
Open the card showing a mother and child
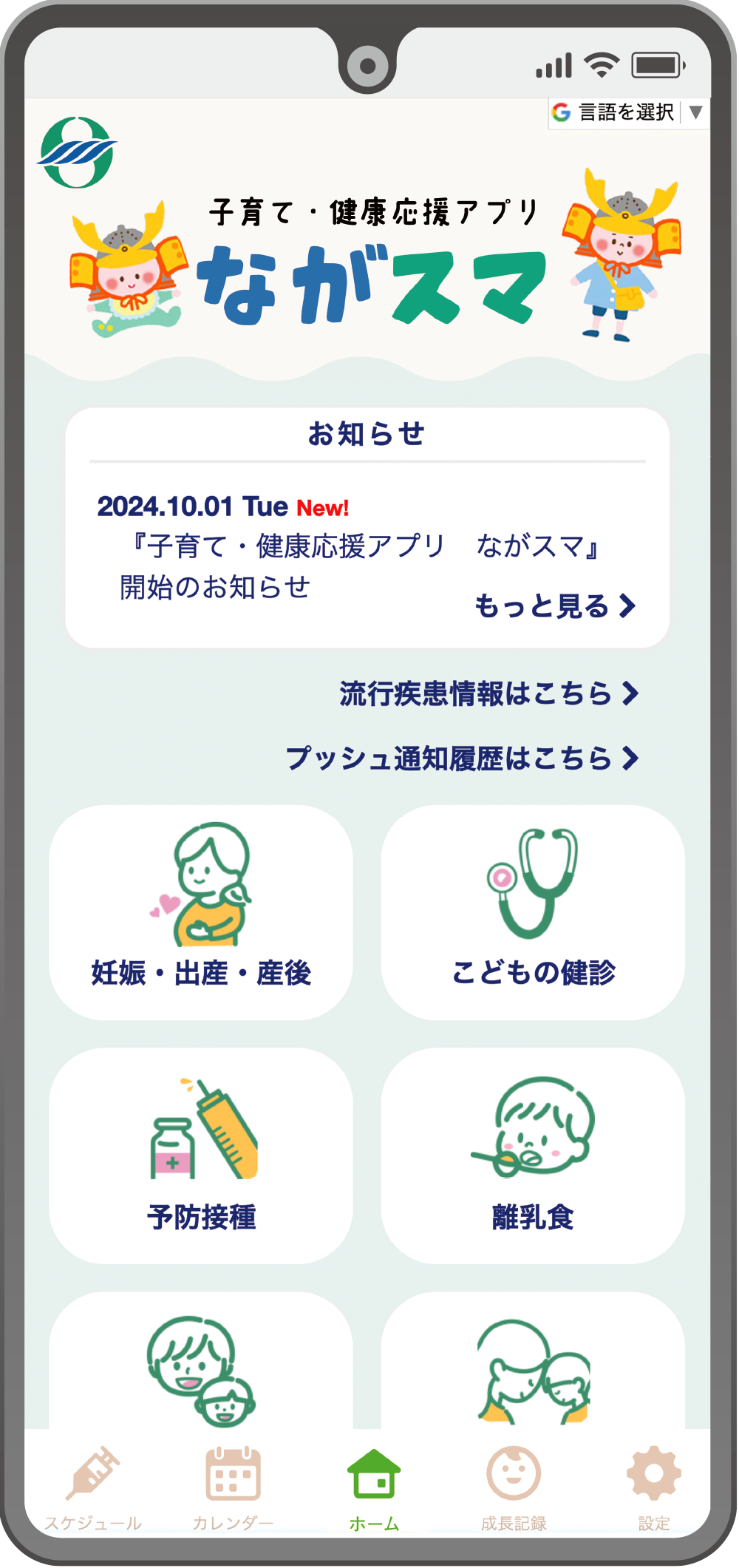201,1360
